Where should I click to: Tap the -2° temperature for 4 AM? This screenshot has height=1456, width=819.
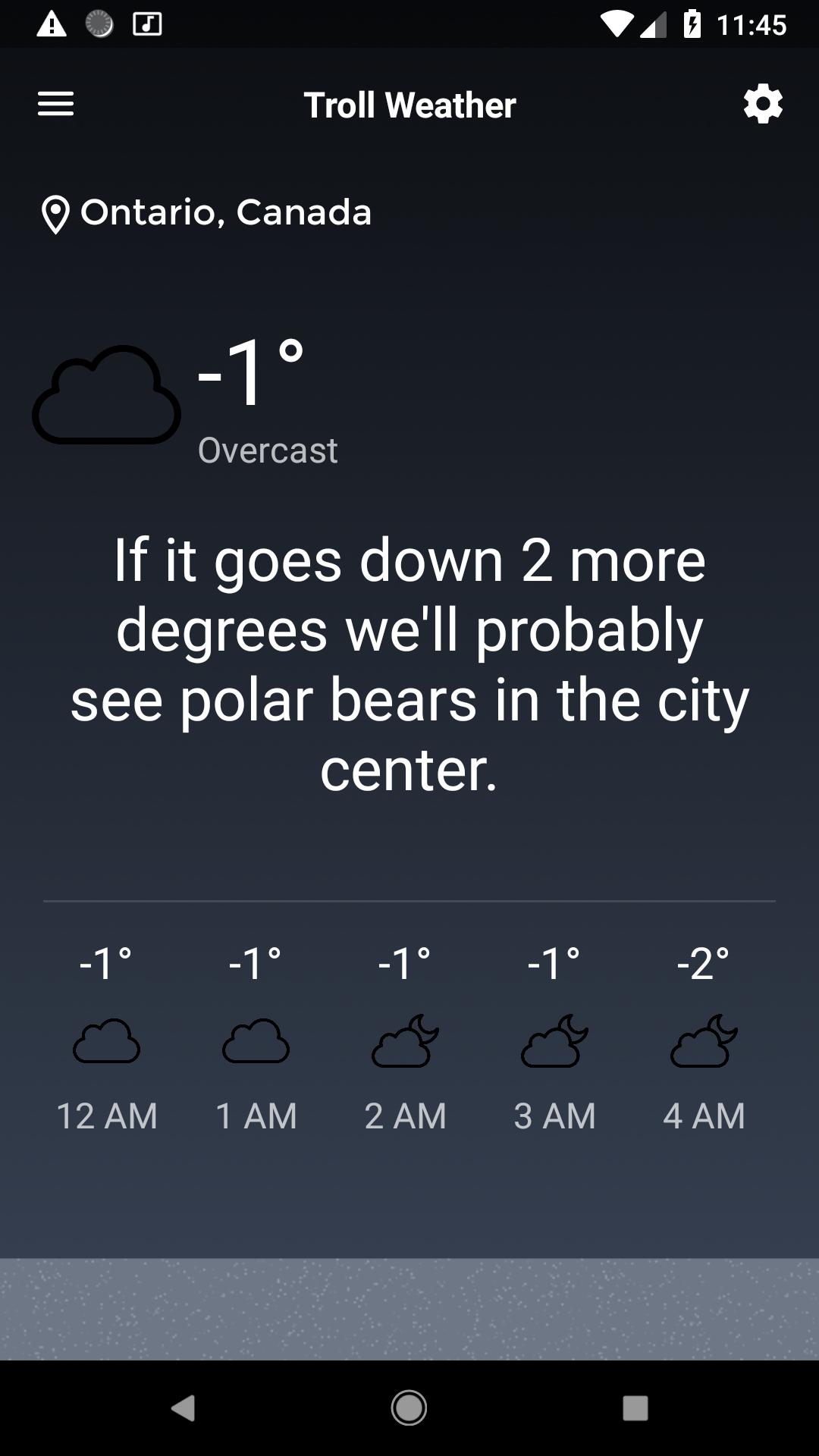pos(702,962)
